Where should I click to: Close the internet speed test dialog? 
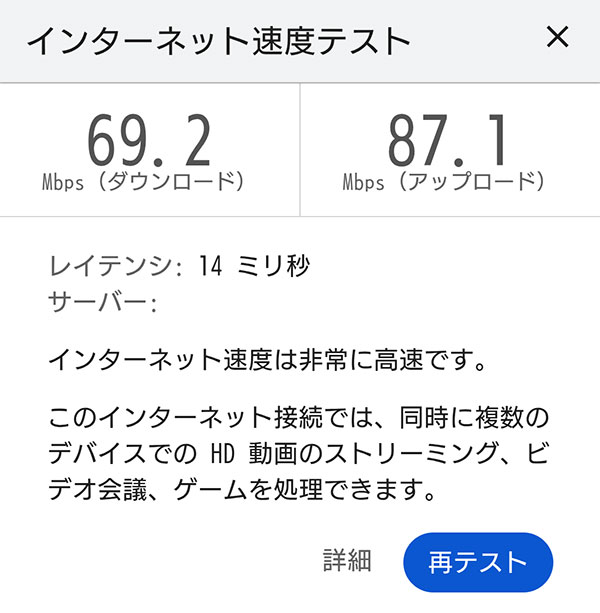click(x=557, y=38)
